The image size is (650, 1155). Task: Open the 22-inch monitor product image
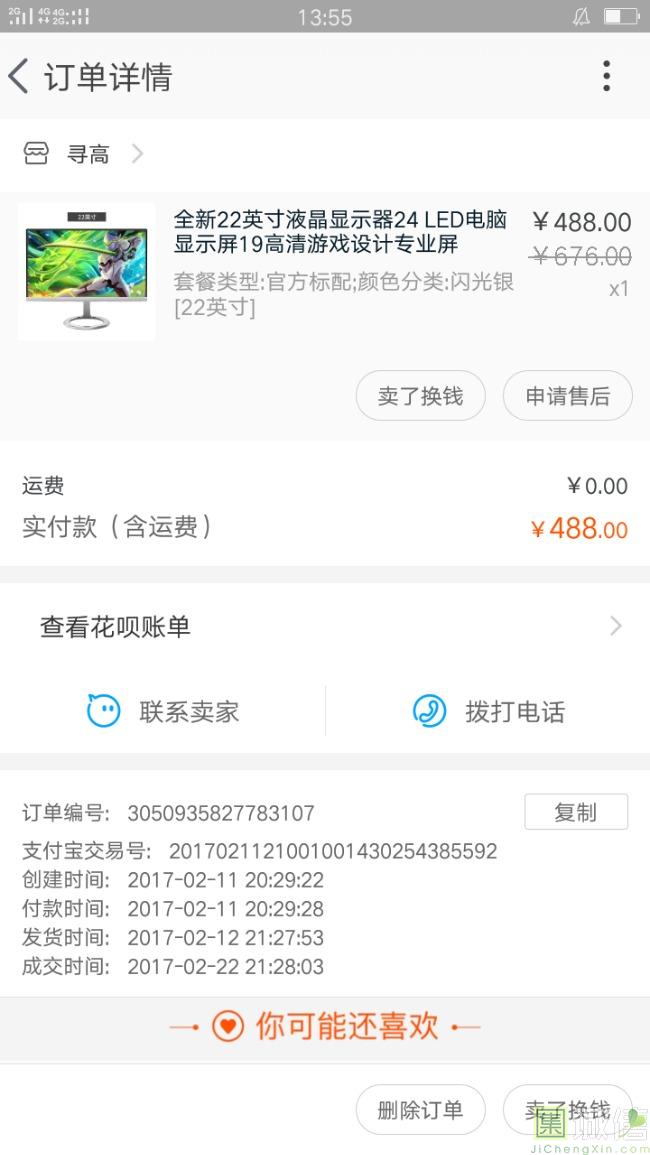pyautogui.click(x=87, y=271)
